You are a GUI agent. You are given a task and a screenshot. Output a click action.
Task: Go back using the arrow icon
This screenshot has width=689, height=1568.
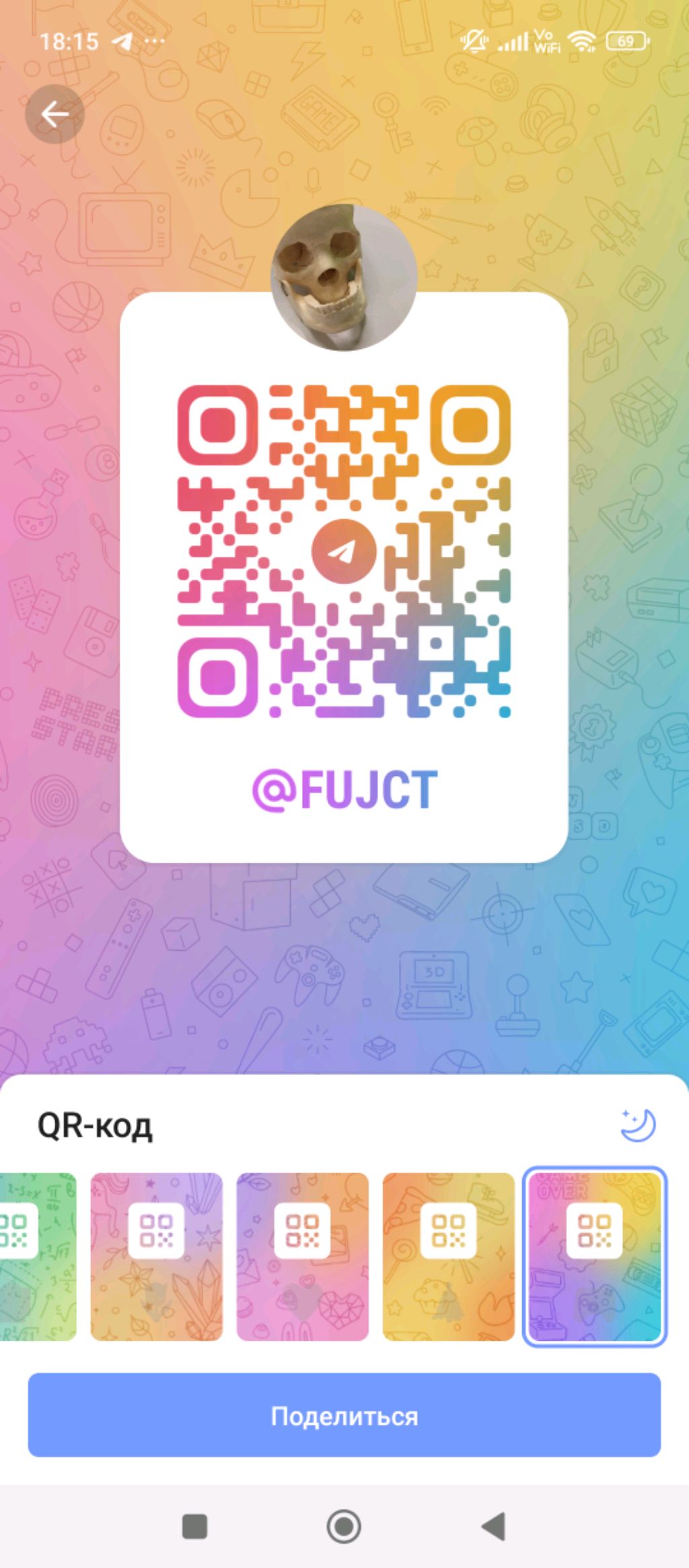55,114
